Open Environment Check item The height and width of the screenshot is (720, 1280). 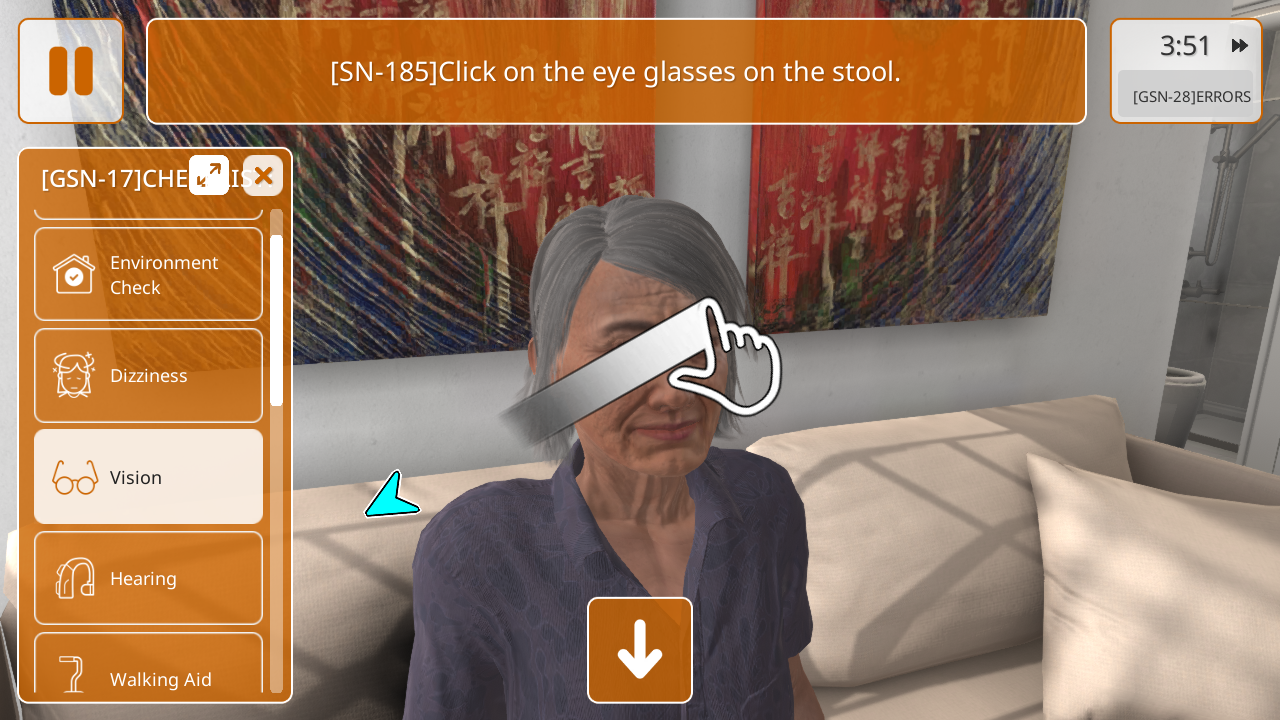[148, 274]
